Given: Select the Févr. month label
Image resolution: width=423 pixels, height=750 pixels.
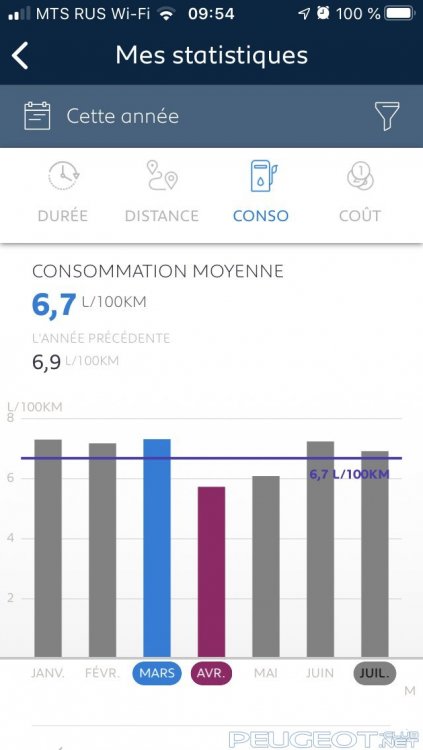Looking at the screenshot, I should 102,673.
